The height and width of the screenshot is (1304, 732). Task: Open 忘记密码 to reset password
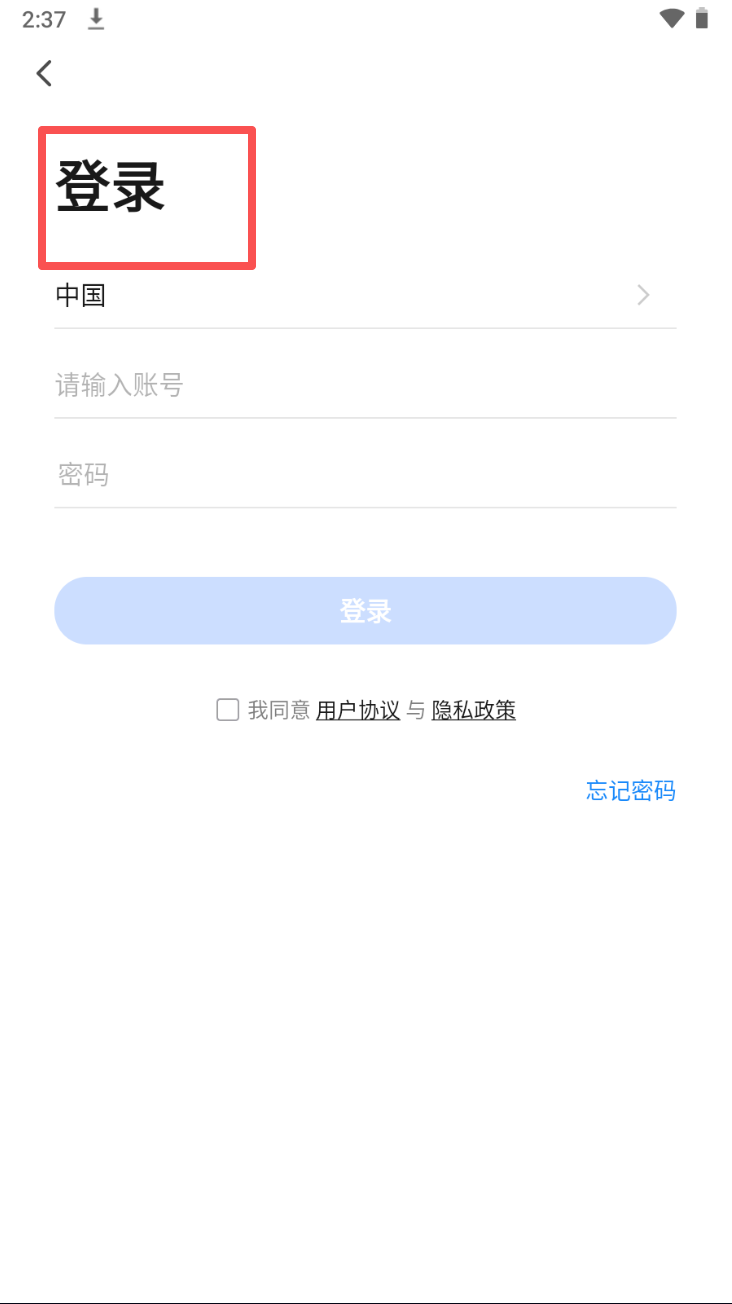(630, 791)
